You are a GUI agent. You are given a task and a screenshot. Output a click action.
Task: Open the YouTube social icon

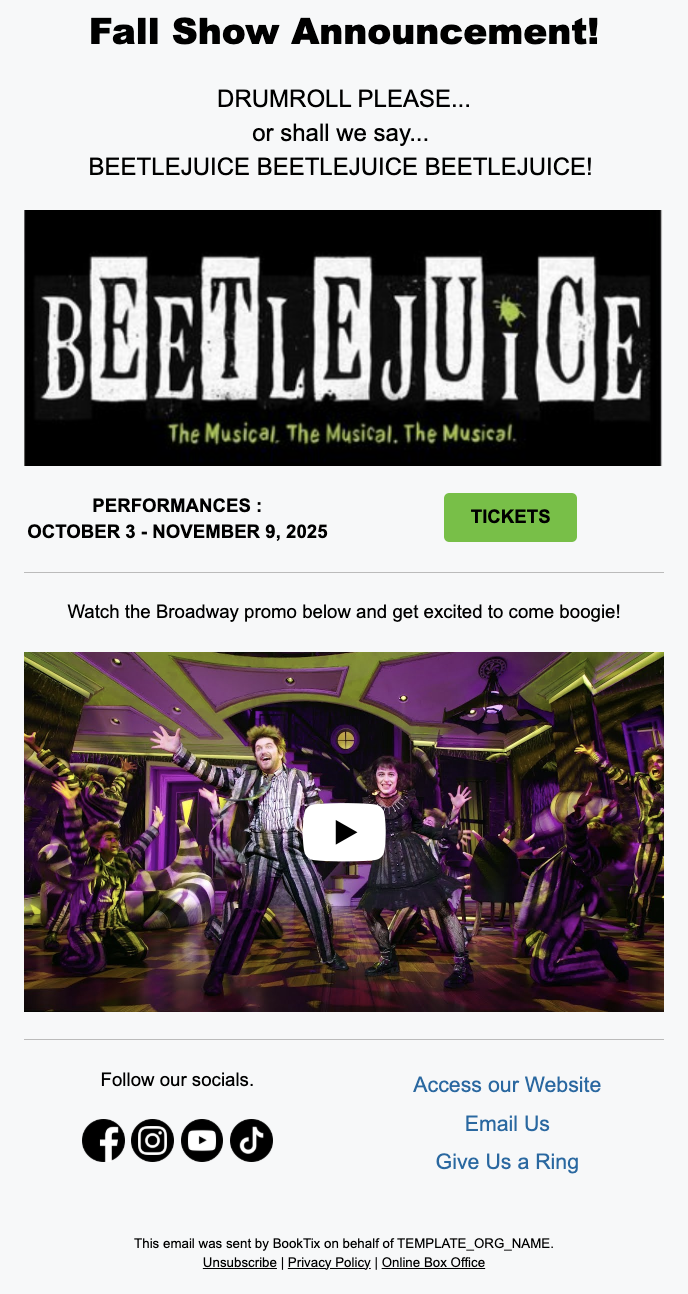pos(202,1140)
